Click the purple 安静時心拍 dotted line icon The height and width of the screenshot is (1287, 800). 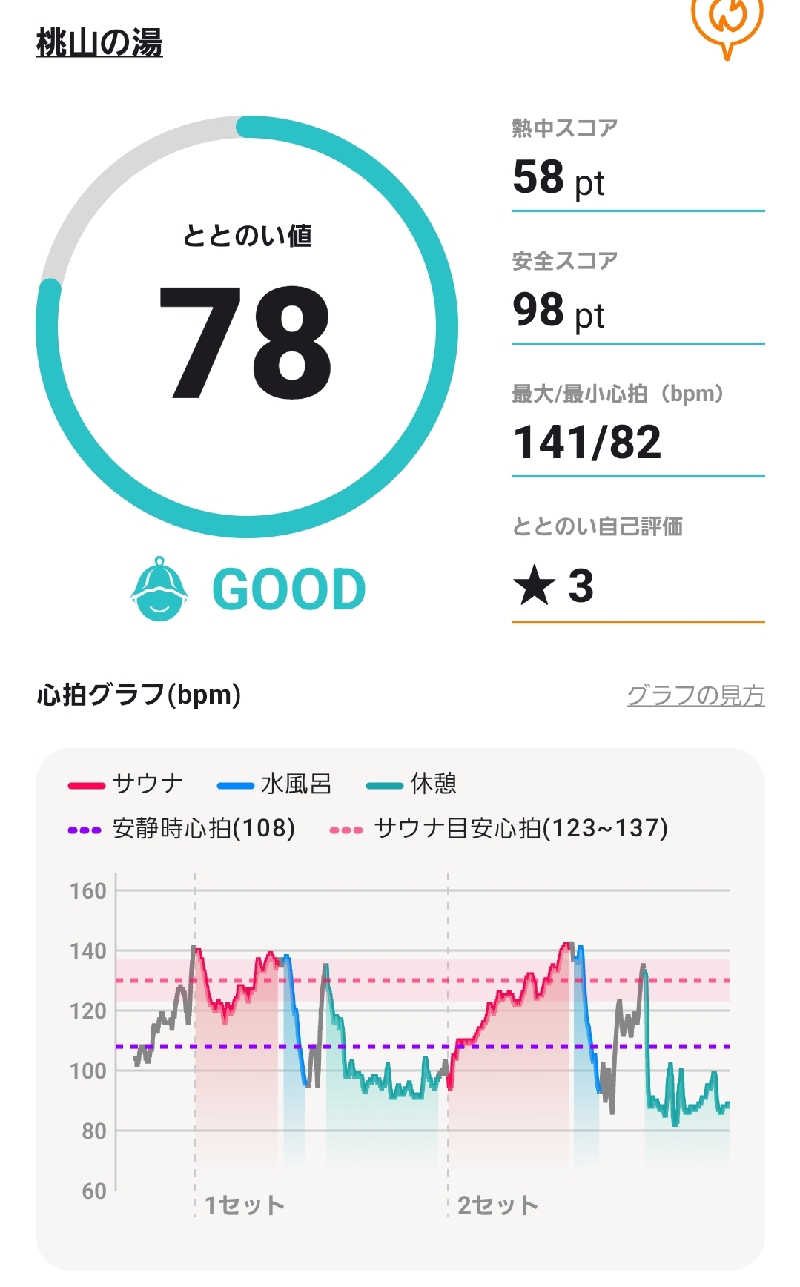pos(82,829)
